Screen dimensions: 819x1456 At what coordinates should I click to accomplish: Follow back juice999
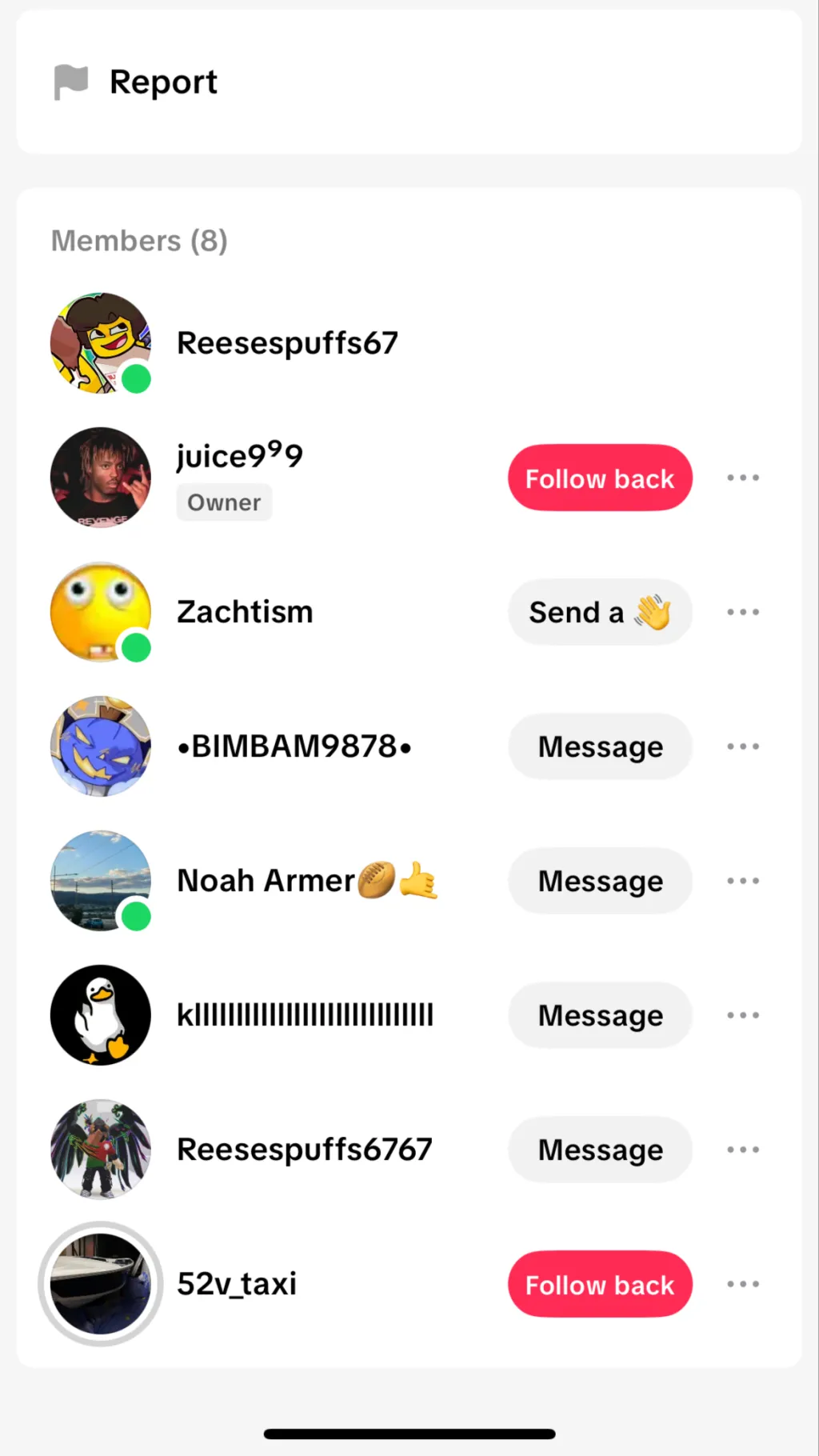coord(600,478)
